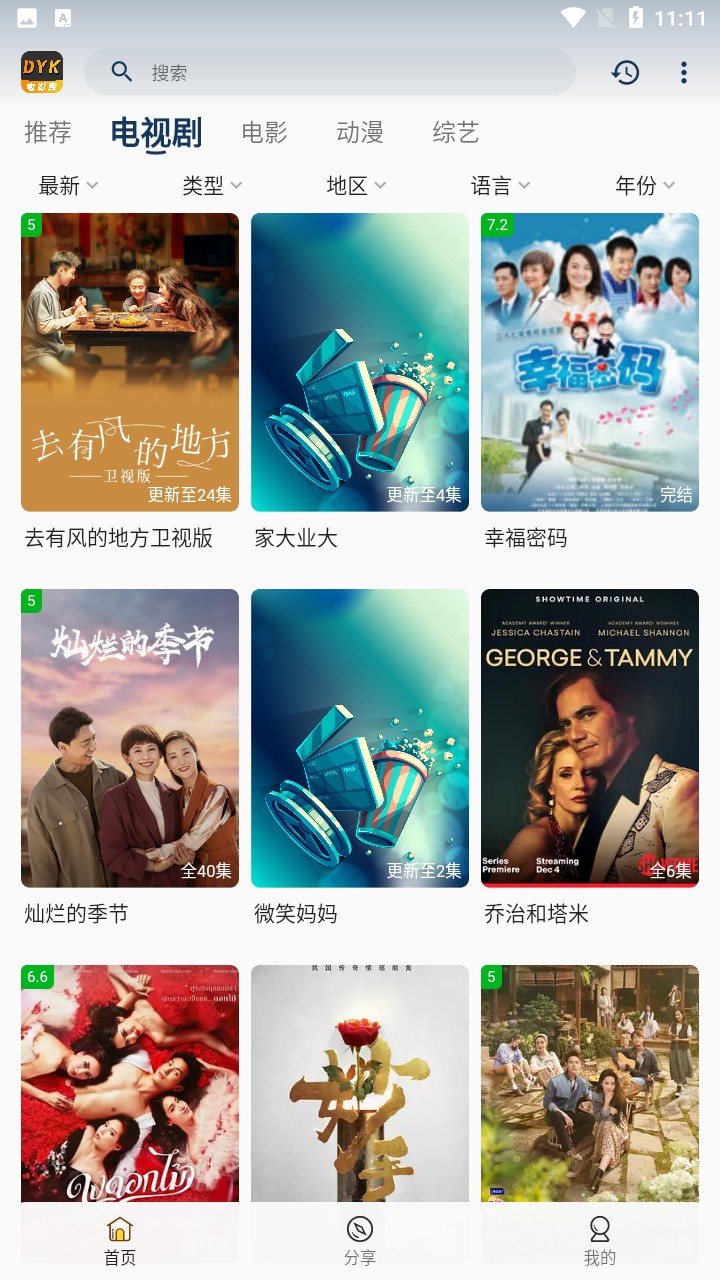
Task: Open the three-dot overflow menu
Action: [684, 72]
